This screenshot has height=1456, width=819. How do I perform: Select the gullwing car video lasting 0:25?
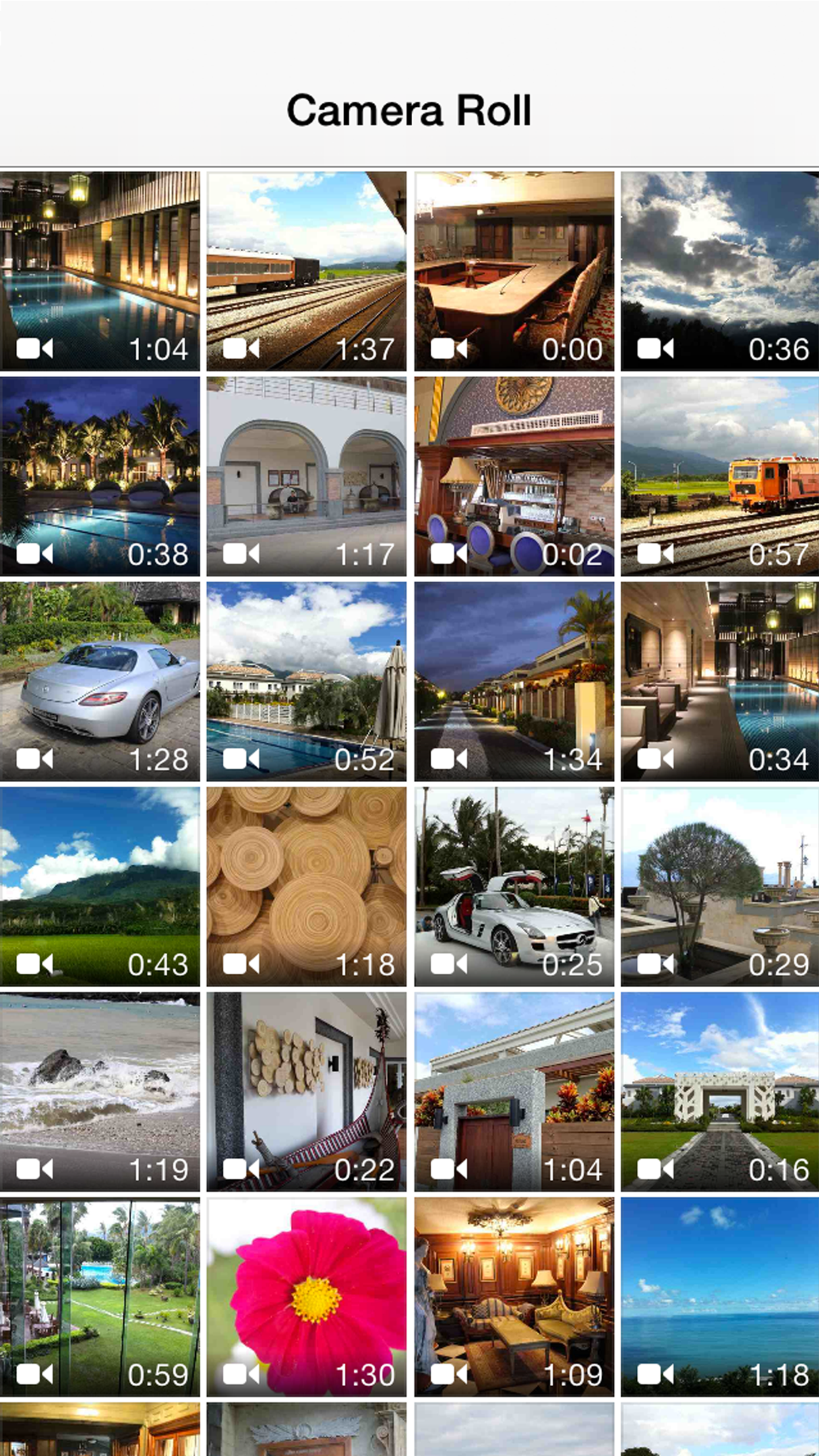click(x=514, y=887)
